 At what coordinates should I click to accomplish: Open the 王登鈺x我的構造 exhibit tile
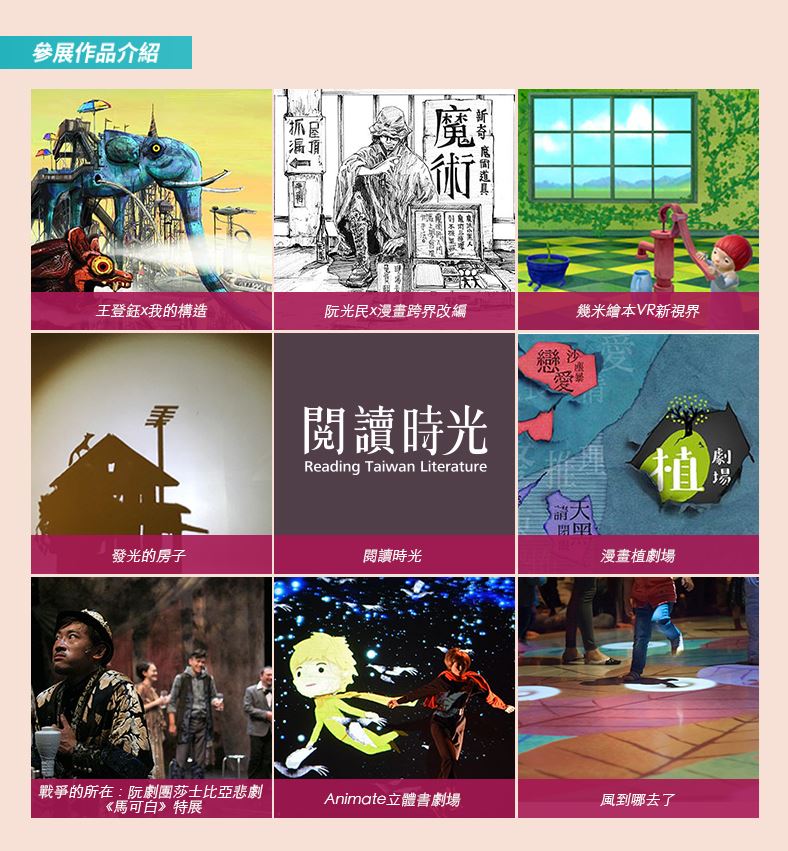coord(151,210)
